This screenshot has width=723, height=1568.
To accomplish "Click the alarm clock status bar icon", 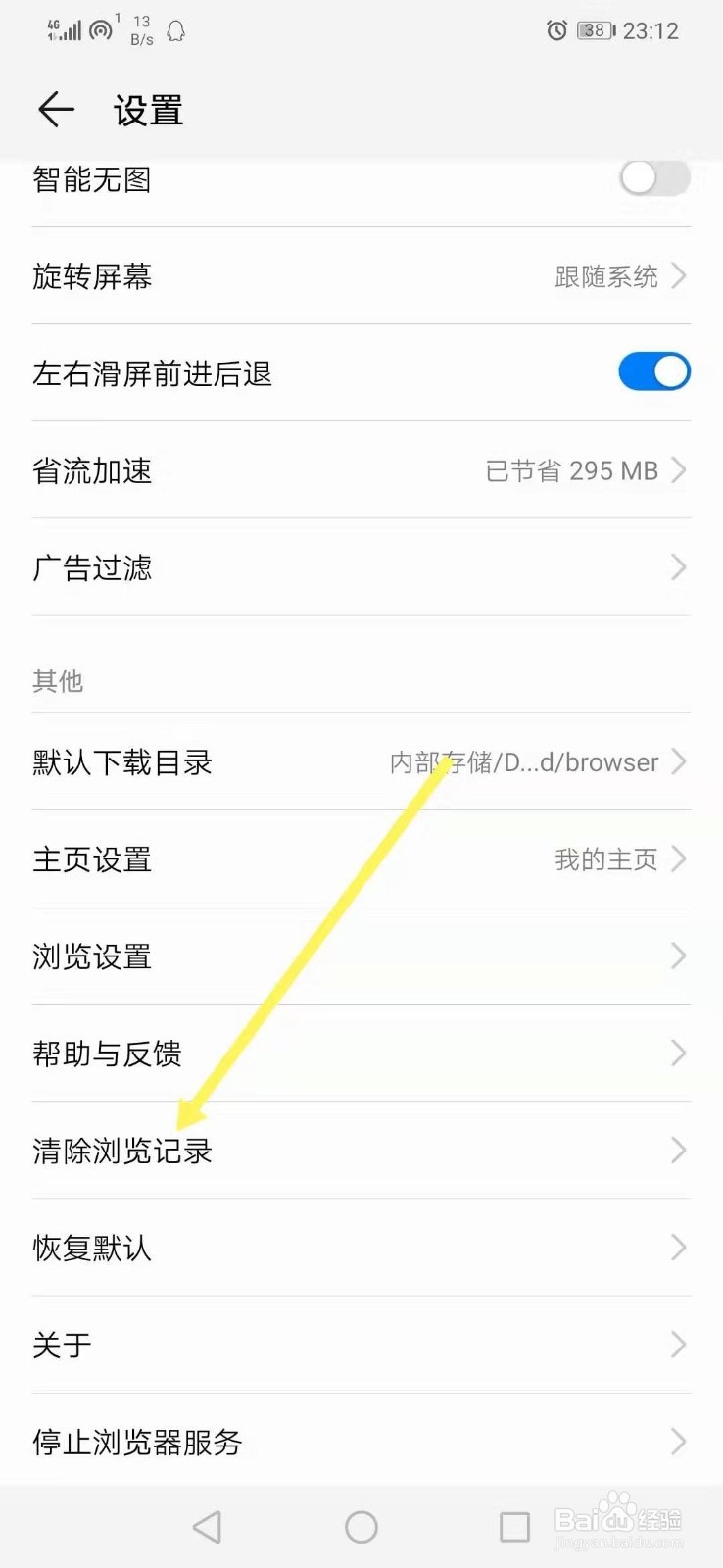I will pyautogui.click(x=555, y=30).
